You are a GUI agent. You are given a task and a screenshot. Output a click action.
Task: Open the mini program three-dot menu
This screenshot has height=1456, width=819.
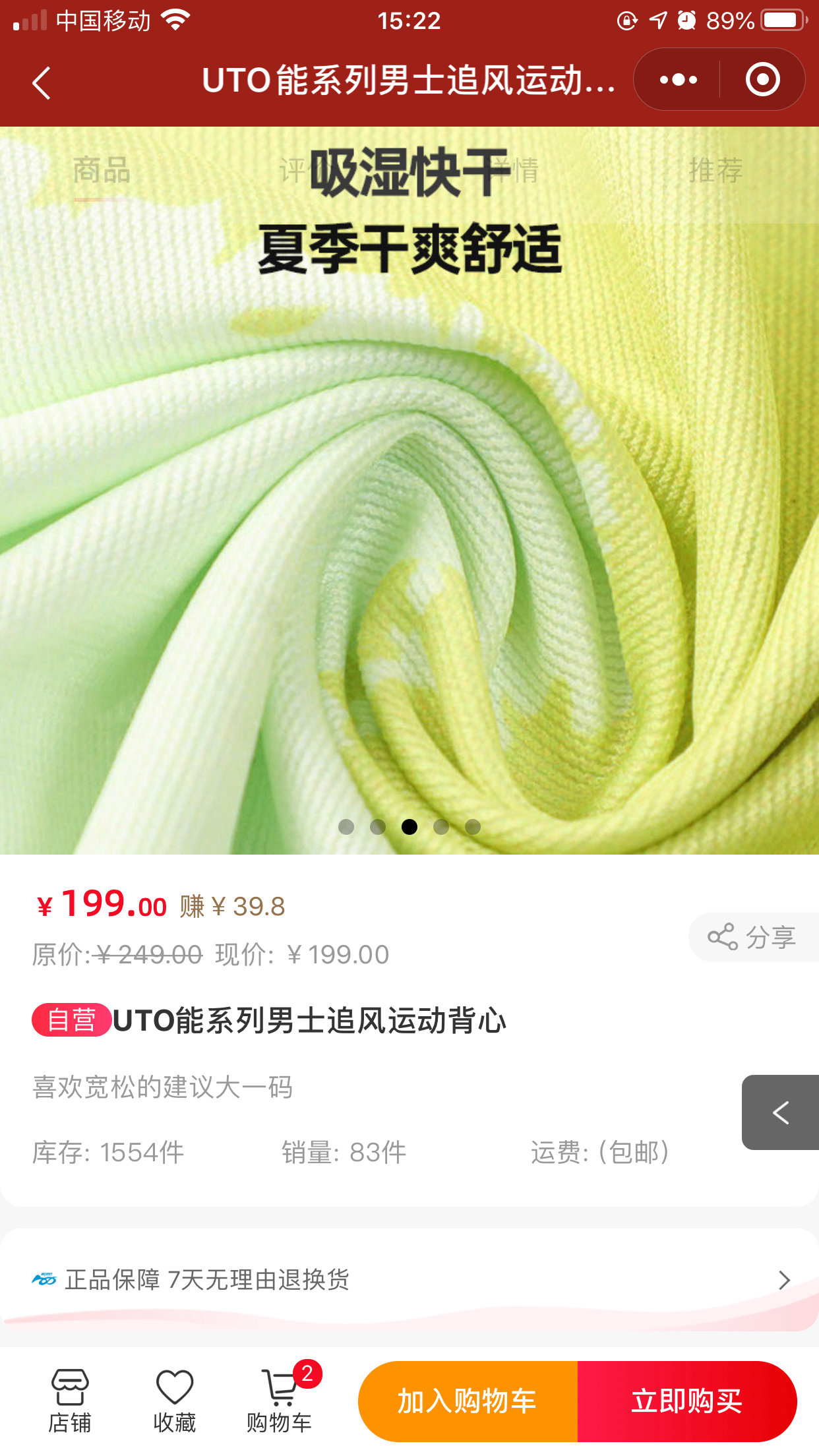[678, 80]
